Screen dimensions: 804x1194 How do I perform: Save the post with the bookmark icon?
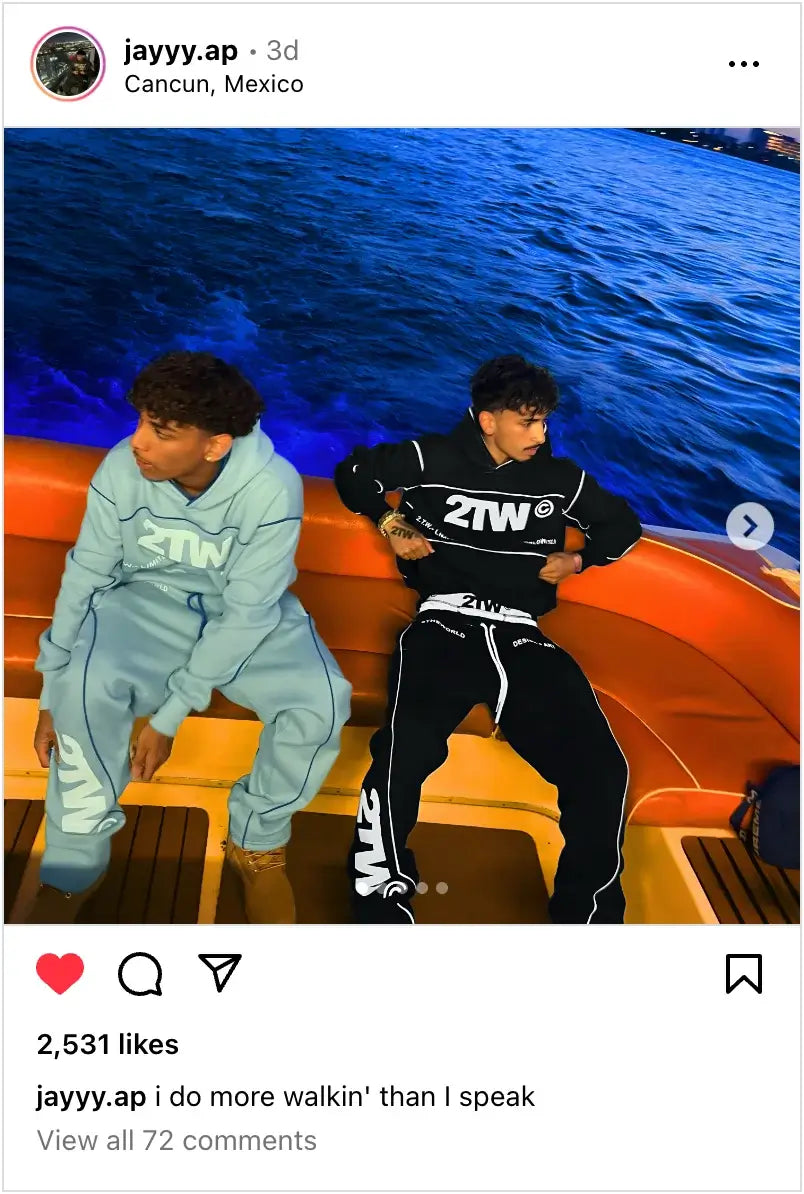point(743,974)
